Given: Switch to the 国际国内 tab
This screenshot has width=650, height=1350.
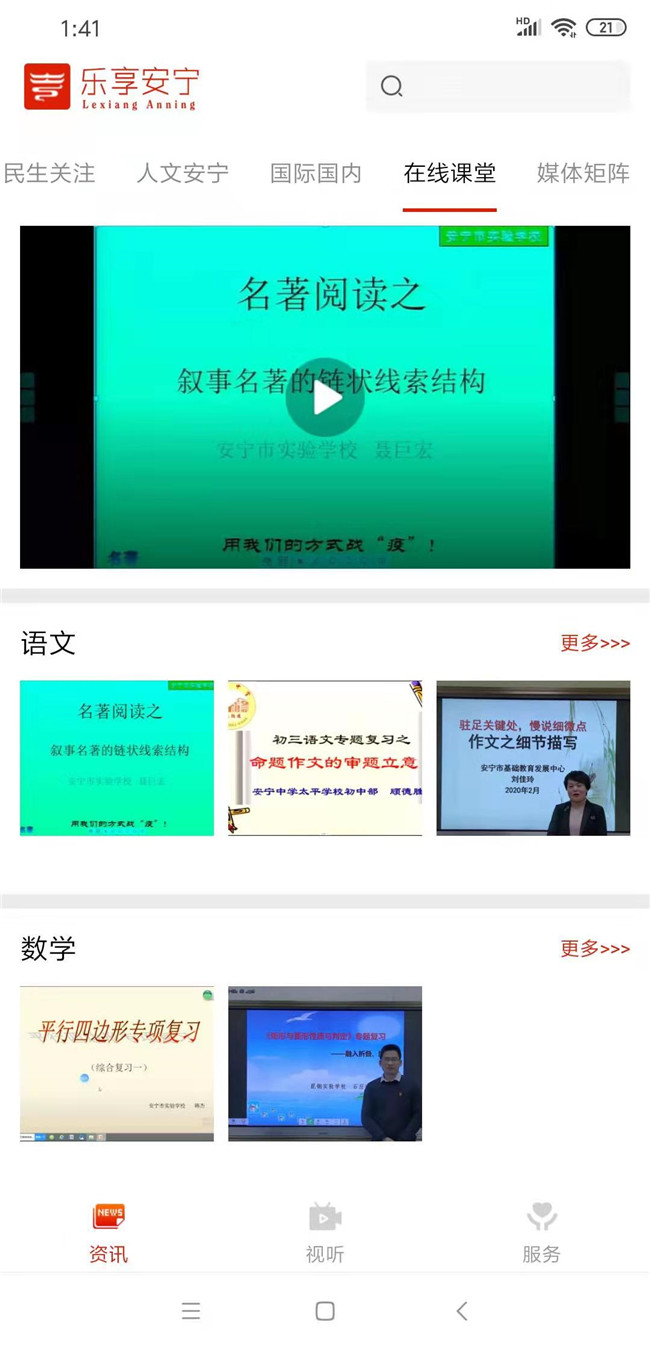Looking at the screenshot, I should point(316,173).
